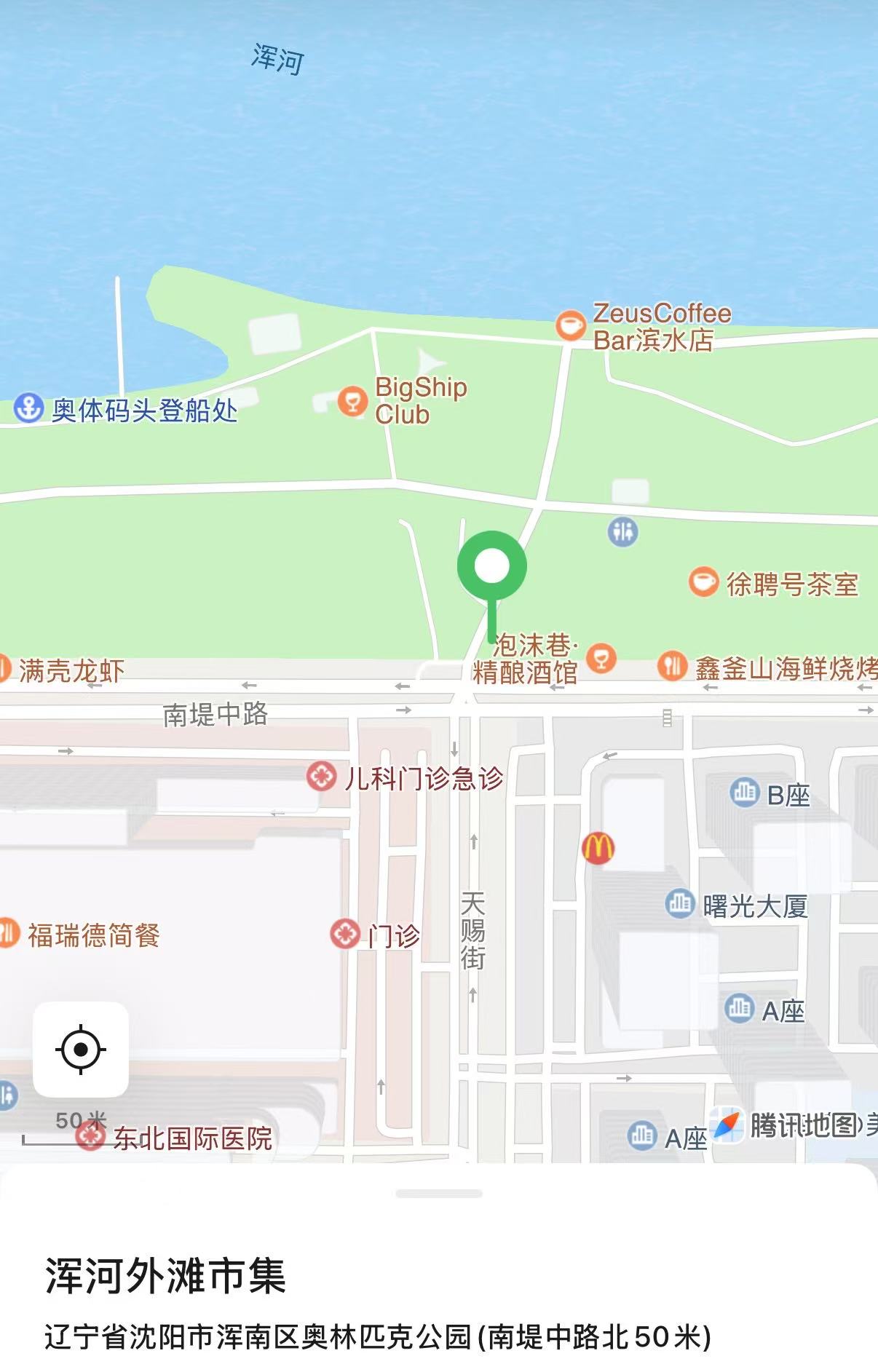
Task: Select the ZeusCoffee Bar滨水店 marker
Action: point(570,325)
